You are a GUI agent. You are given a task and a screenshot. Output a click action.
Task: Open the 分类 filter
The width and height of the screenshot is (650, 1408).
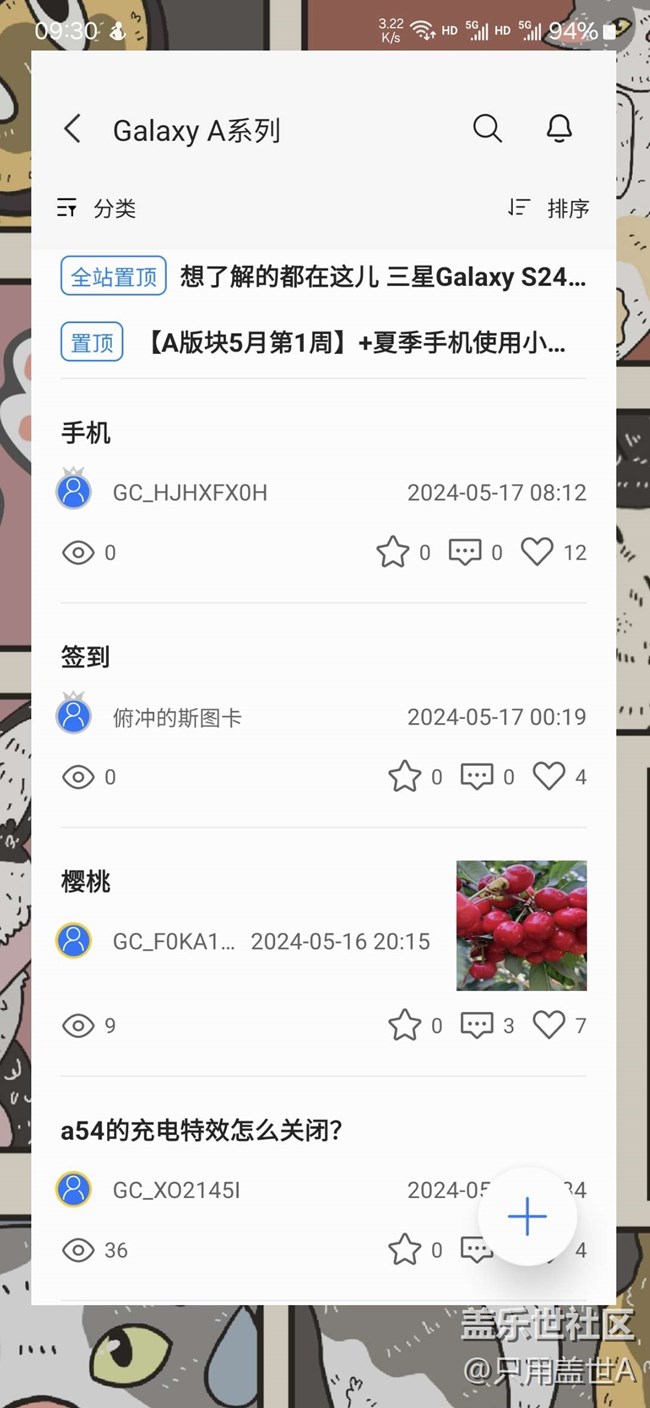pos(97,208)
